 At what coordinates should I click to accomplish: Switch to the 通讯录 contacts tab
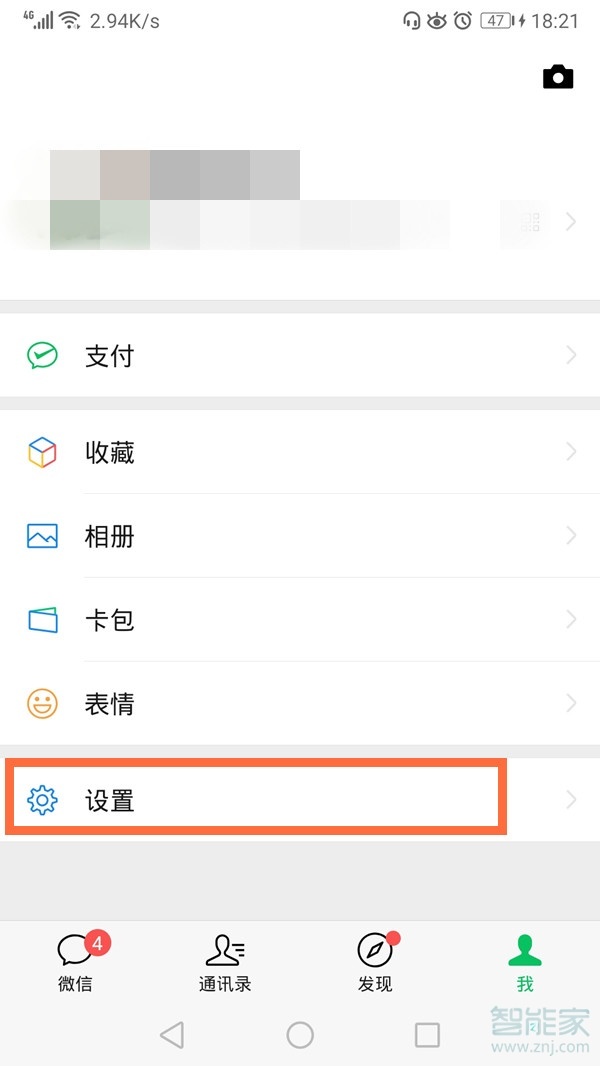click(225, 963)
